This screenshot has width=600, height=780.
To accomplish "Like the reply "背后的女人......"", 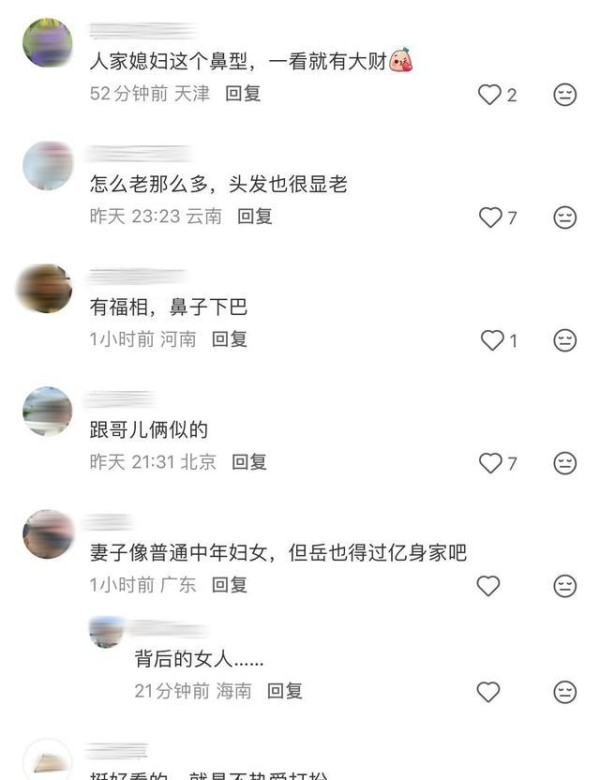I will (x=488, y=691).
